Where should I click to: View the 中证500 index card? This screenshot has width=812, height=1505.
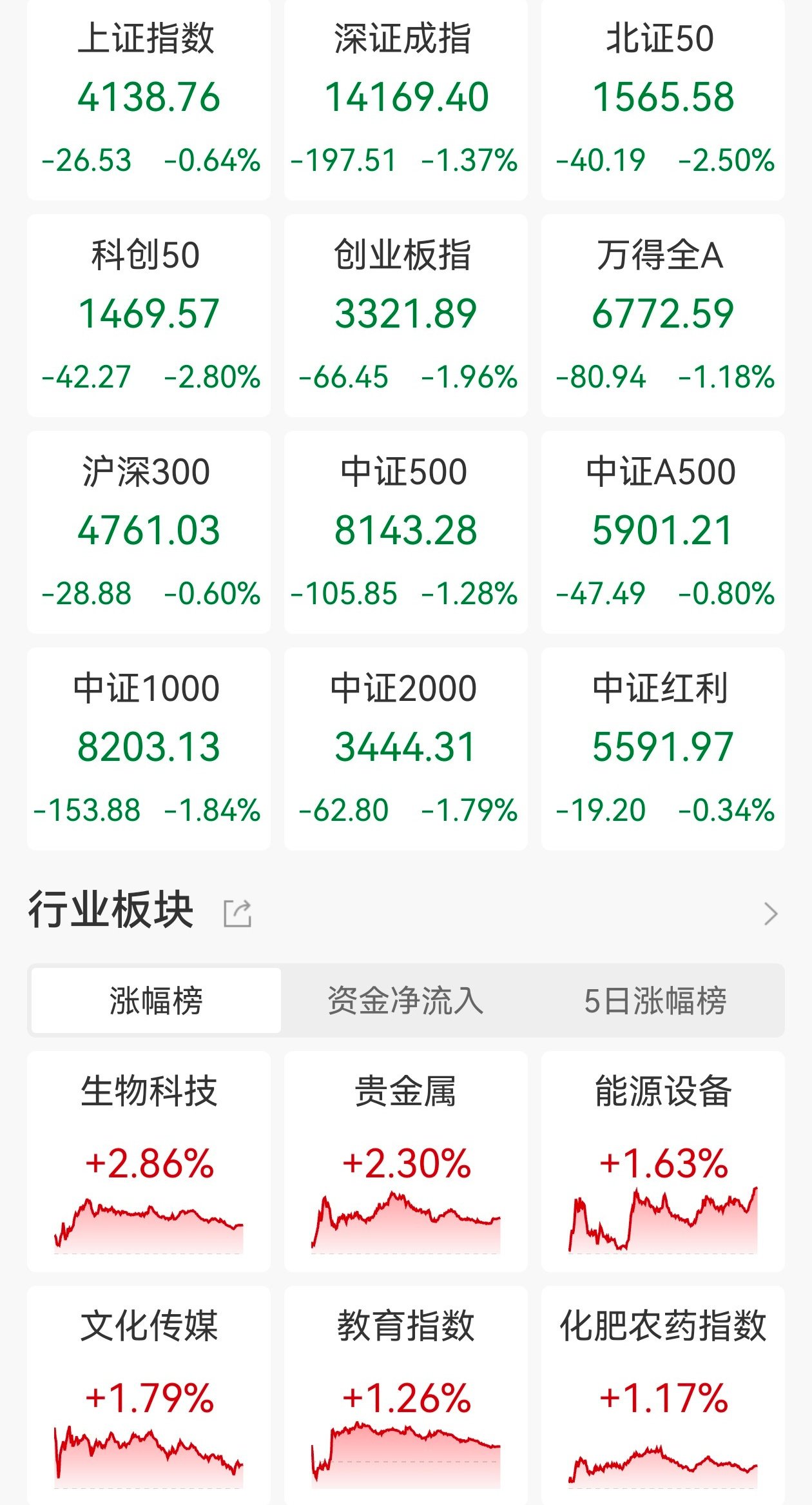(405, 532)
